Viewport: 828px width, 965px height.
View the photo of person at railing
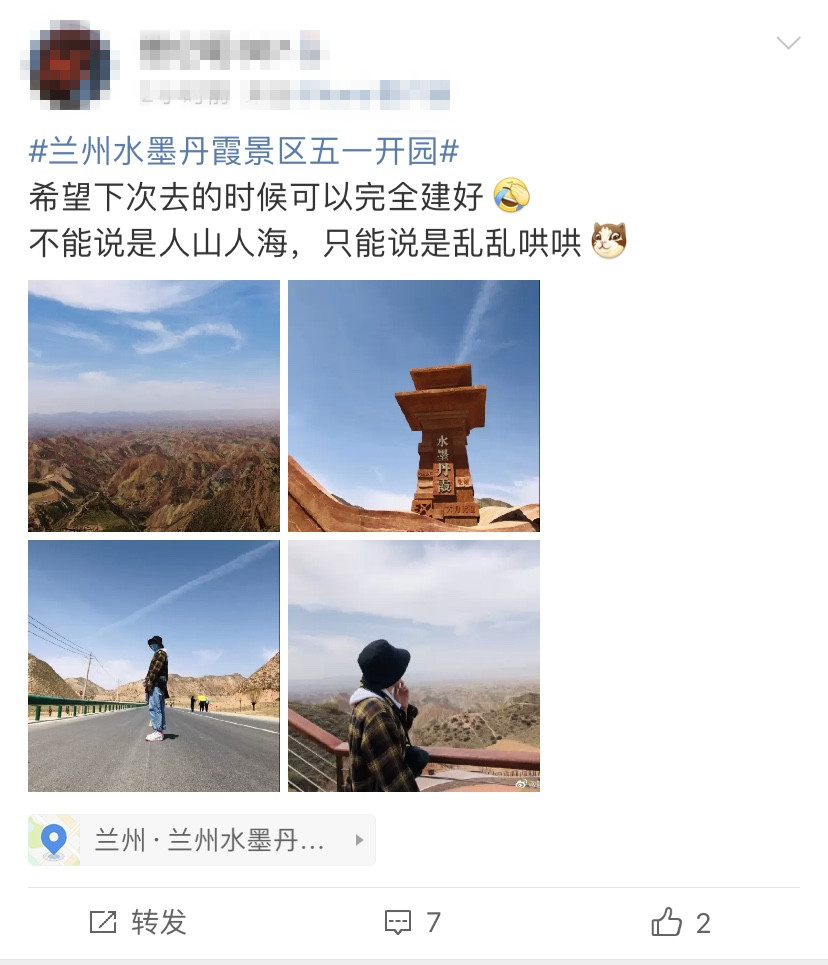tap(414, 666)
